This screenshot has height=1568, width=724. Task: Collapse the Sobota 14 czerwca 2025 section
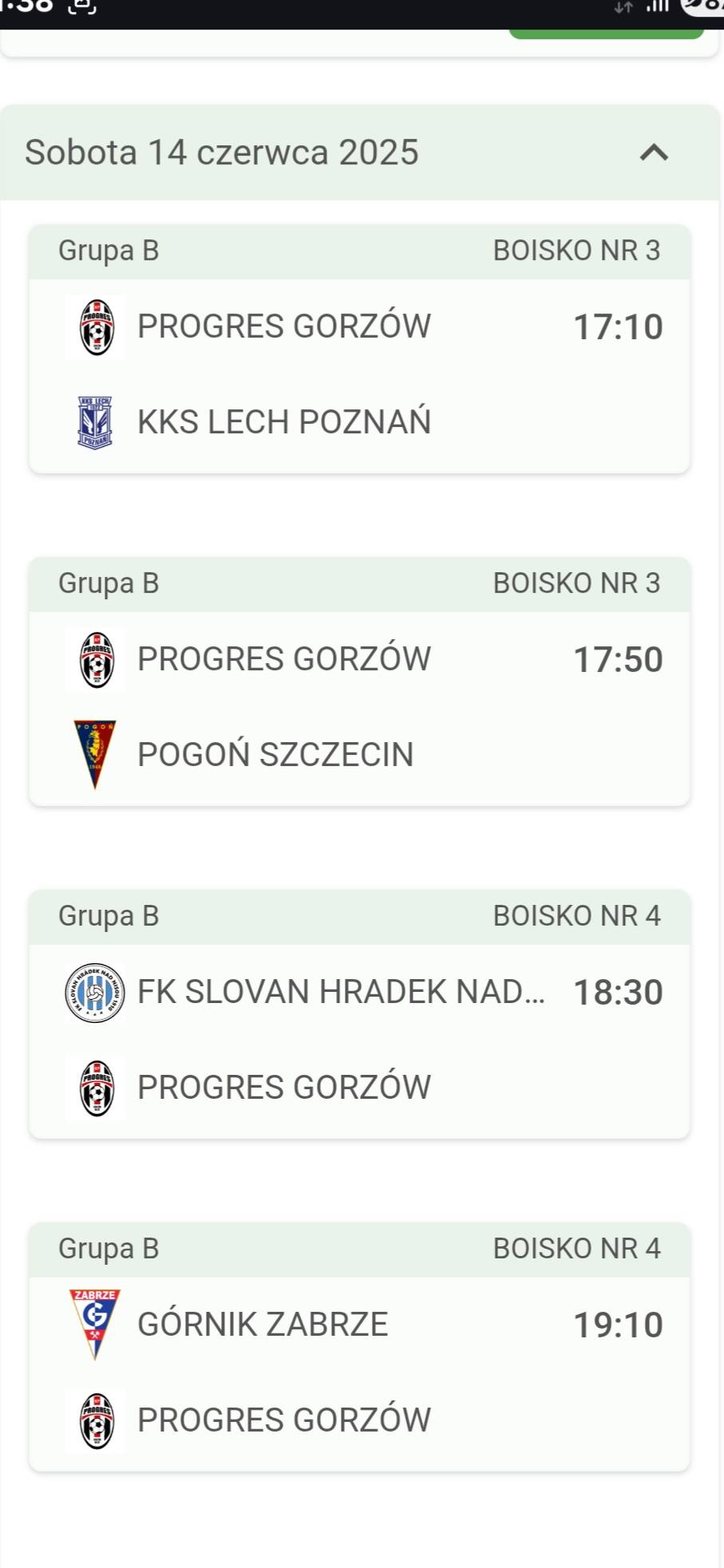pos(654,152)
